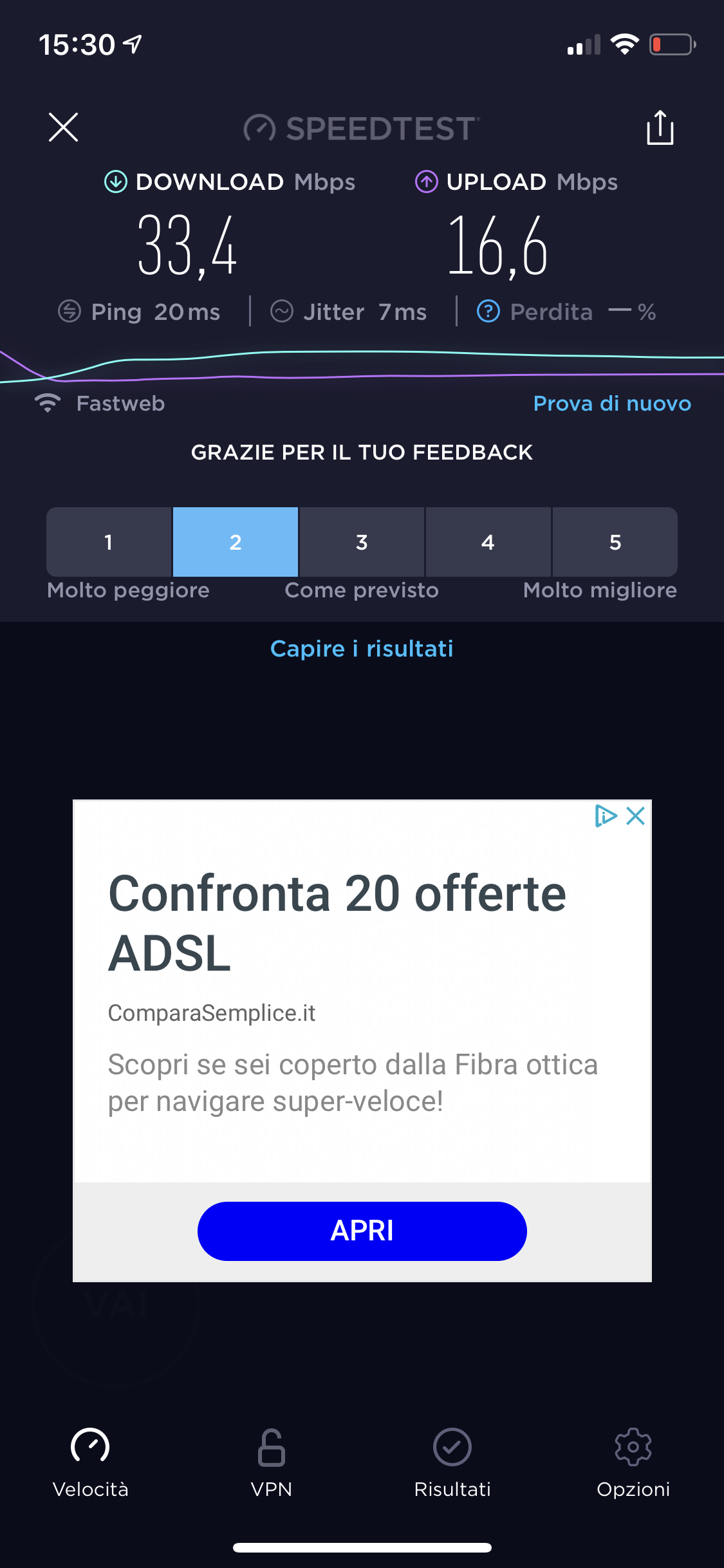Tap the Perdita help question mark
724x1568 pixels.
pyautogui.click(x=488, y=312)
